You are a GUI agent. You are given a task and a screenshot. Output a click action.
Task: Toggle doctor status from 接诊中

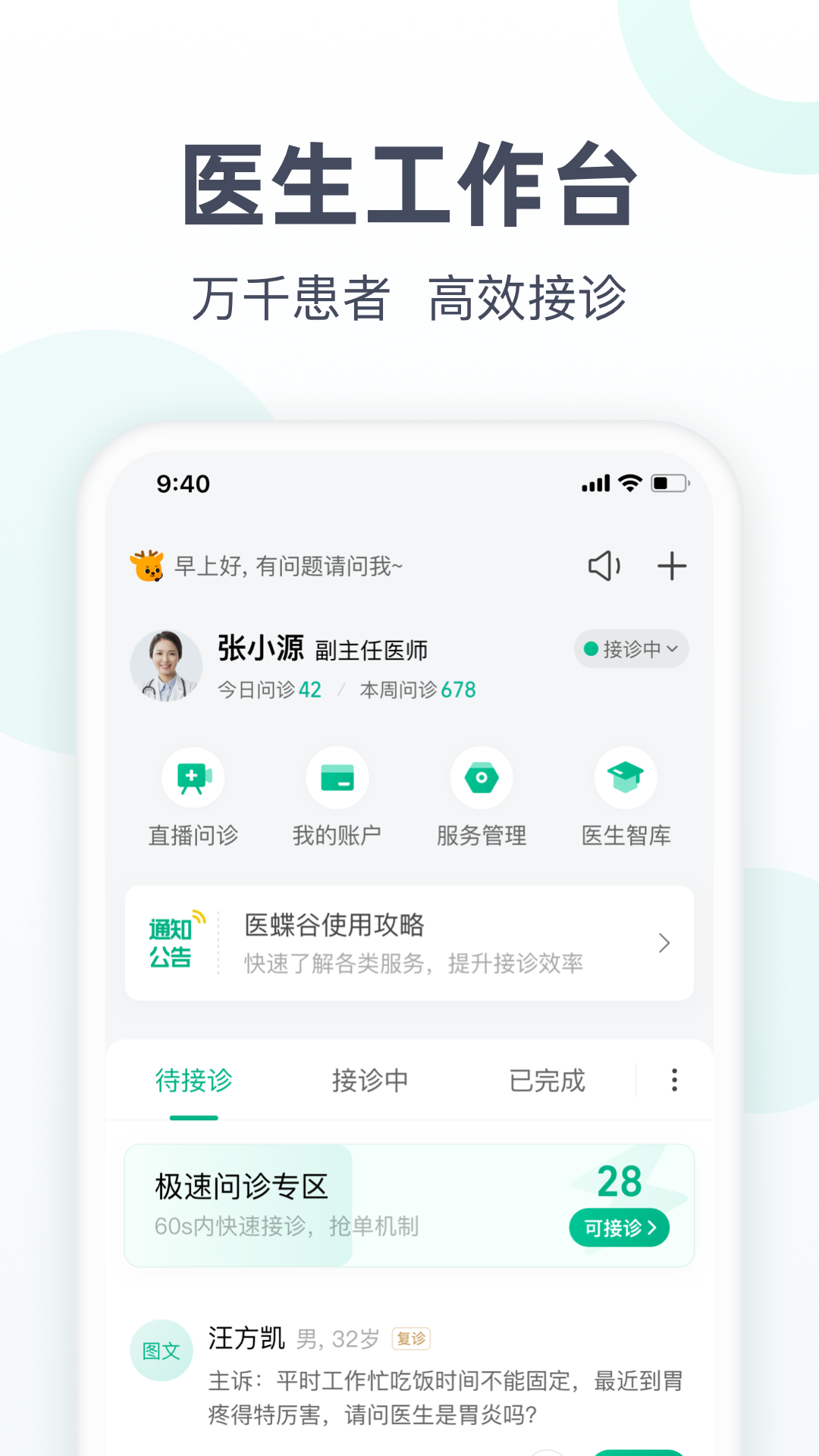630,649
